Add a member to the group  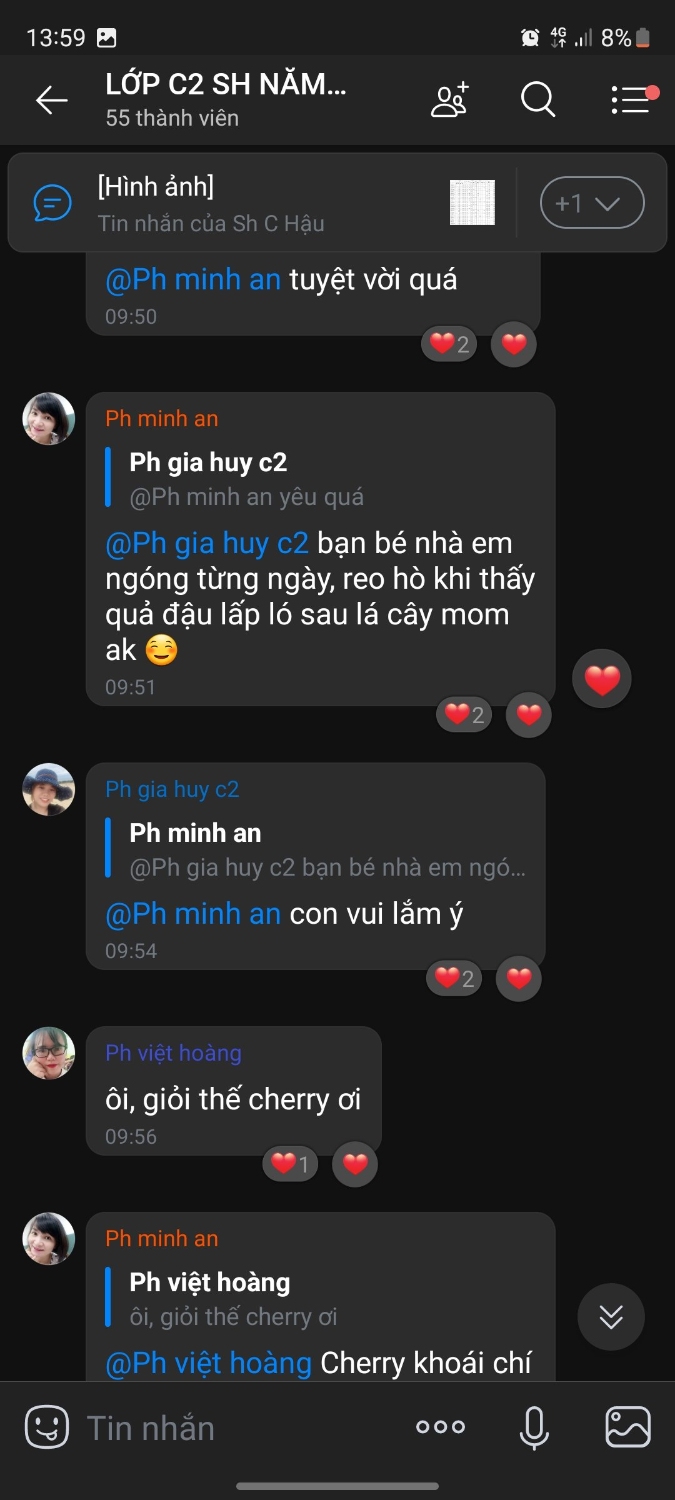pyautogui.click(x=450, y=100)
